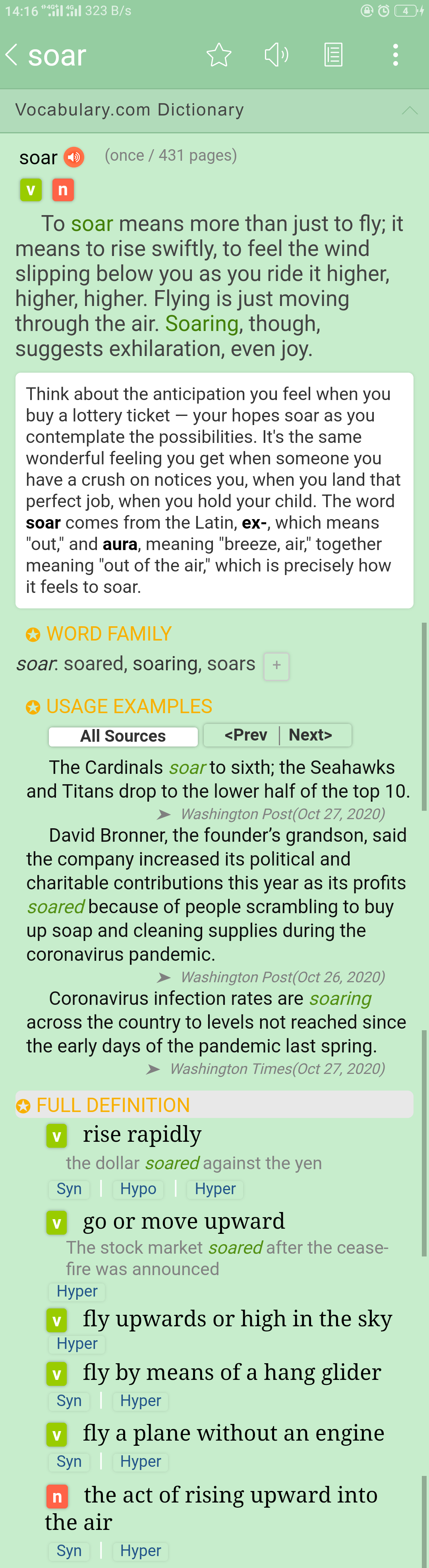Collapse the Vocabulary.com Dictionary section
Image resolution: width=429 pixels, height=1568 pixels.
point(410,110)
